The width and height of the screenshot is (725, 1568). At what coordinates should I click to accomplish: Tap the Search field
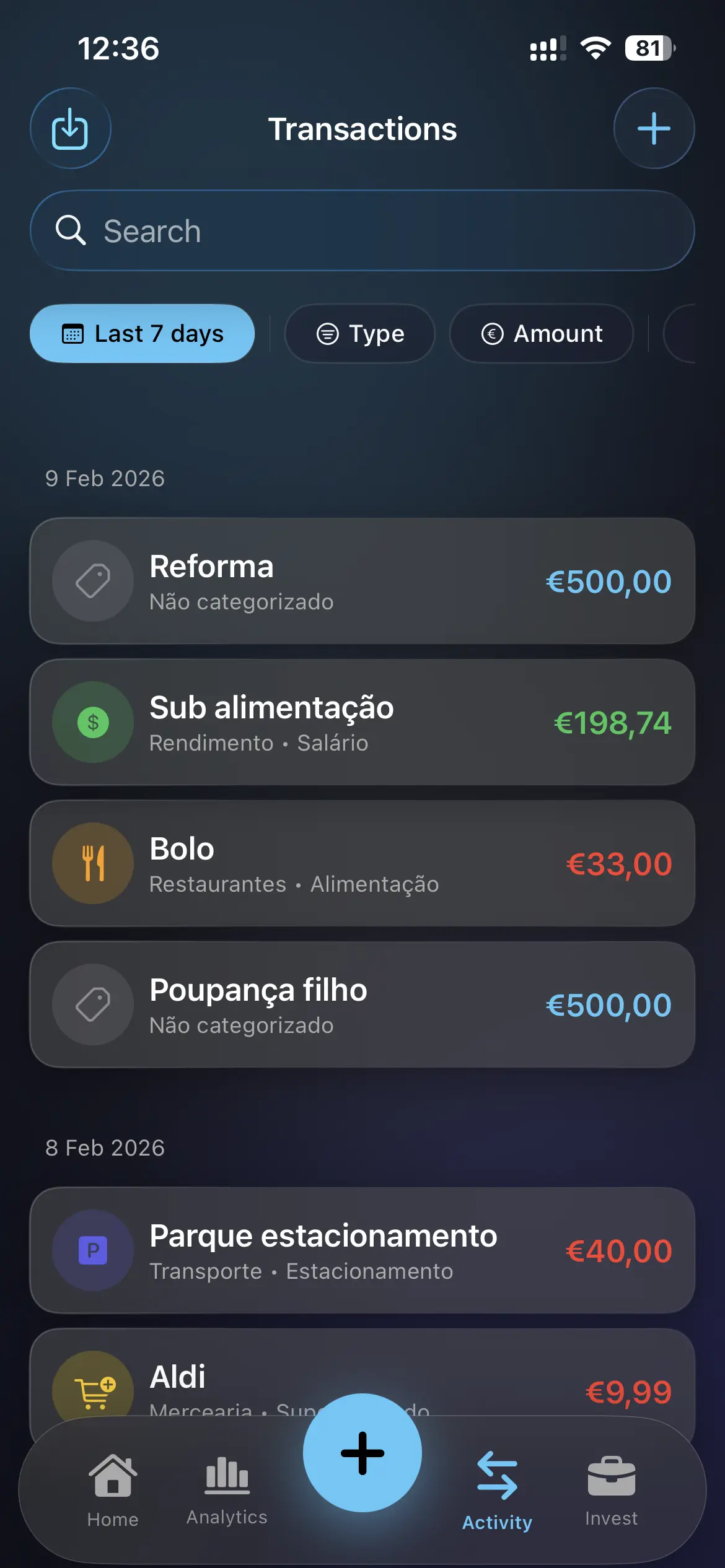[x=362, y=231]
